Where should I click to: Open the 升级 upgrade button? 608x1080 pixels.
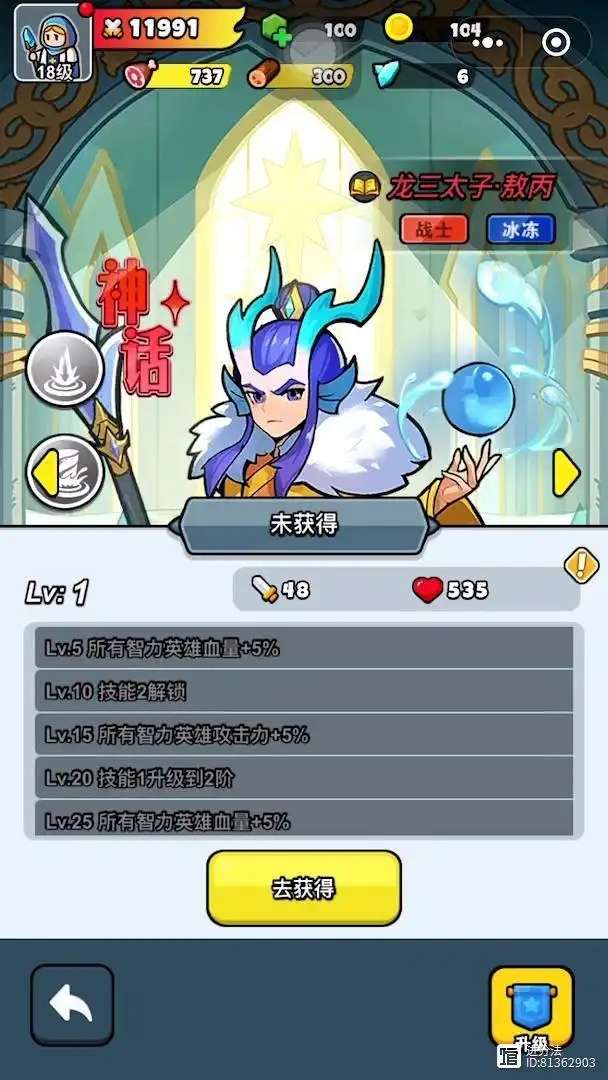531,1005
